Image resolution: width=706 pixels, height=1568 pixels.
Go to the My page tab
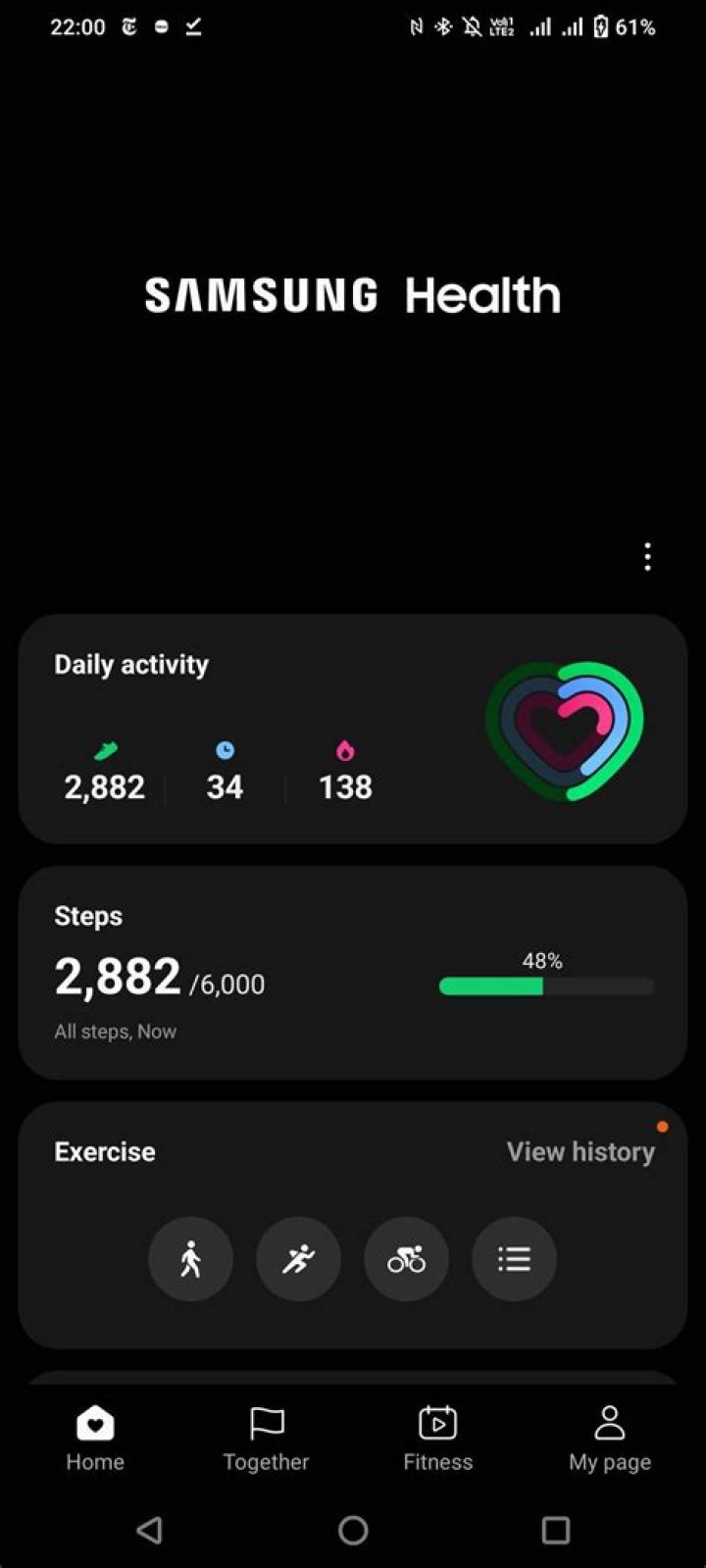click(x=609, y=1439)
